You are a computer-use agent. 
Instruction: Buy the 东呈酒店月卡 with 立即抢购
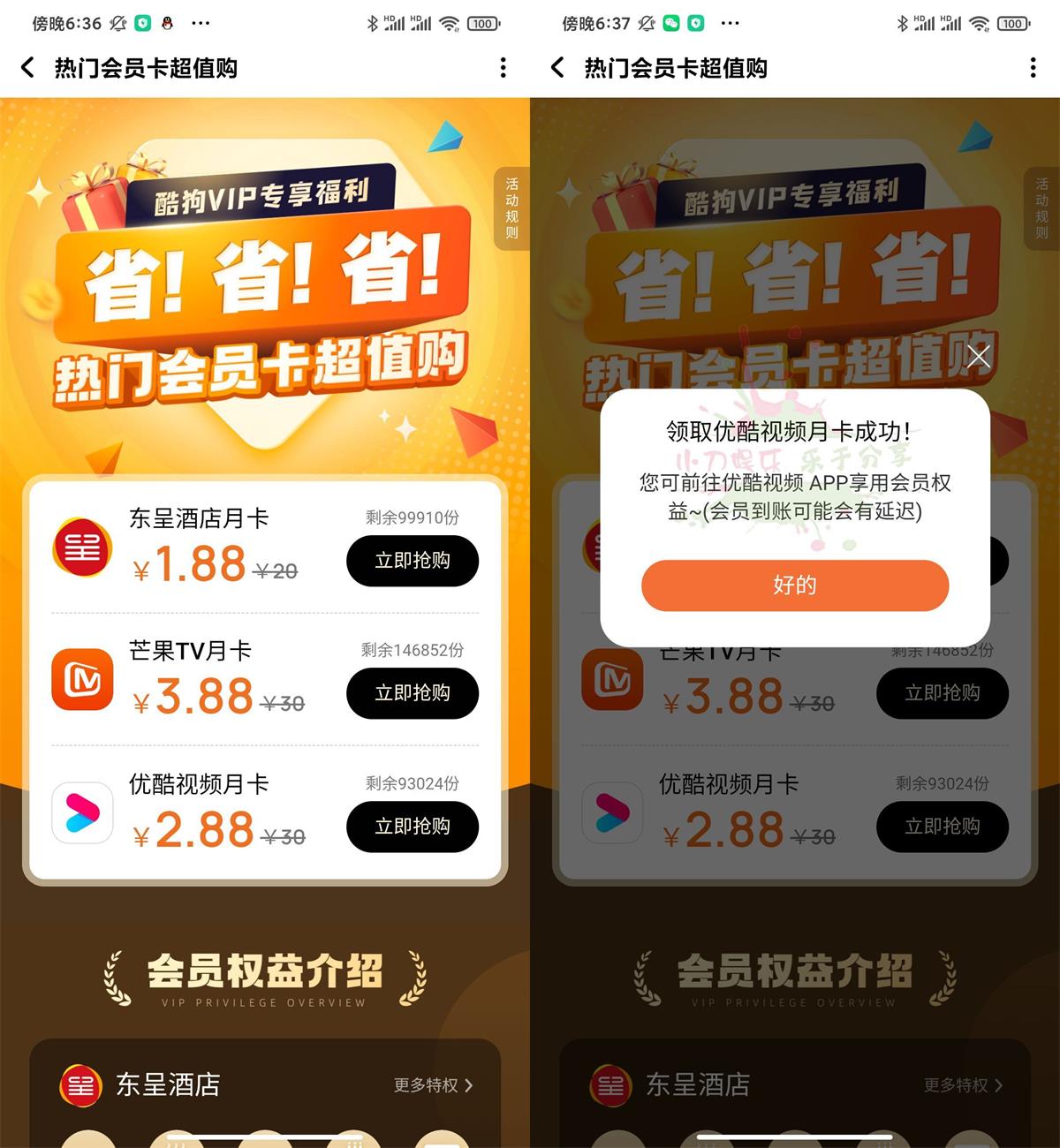[412, 561]
